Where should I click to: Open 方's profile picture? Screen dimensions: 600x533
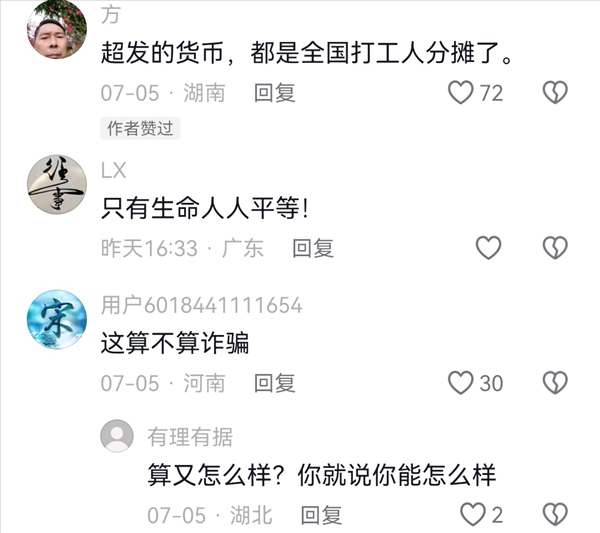pos(56,30)
